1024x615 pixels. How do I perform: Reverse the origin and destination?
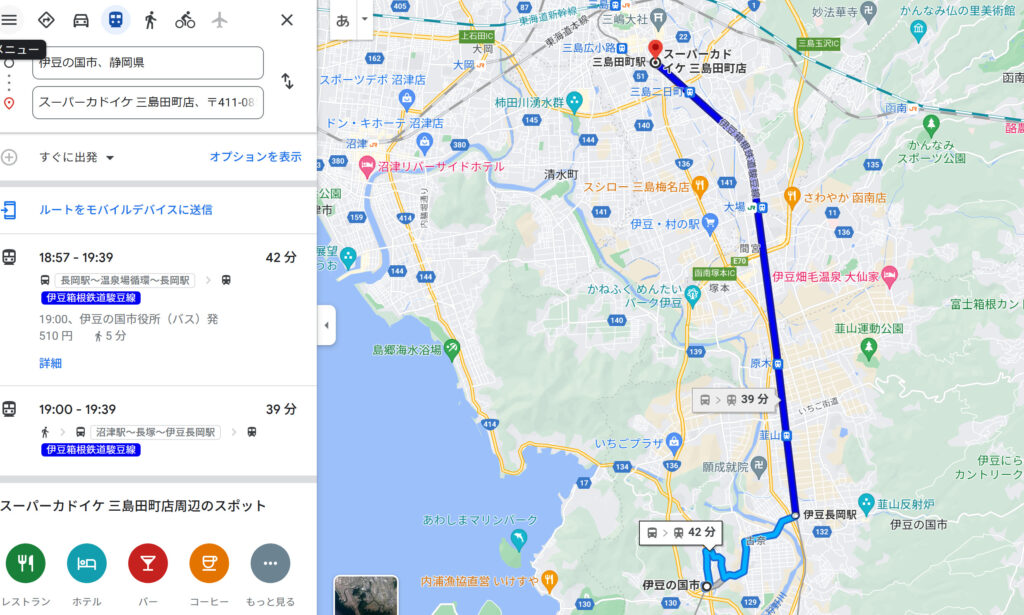287,81
